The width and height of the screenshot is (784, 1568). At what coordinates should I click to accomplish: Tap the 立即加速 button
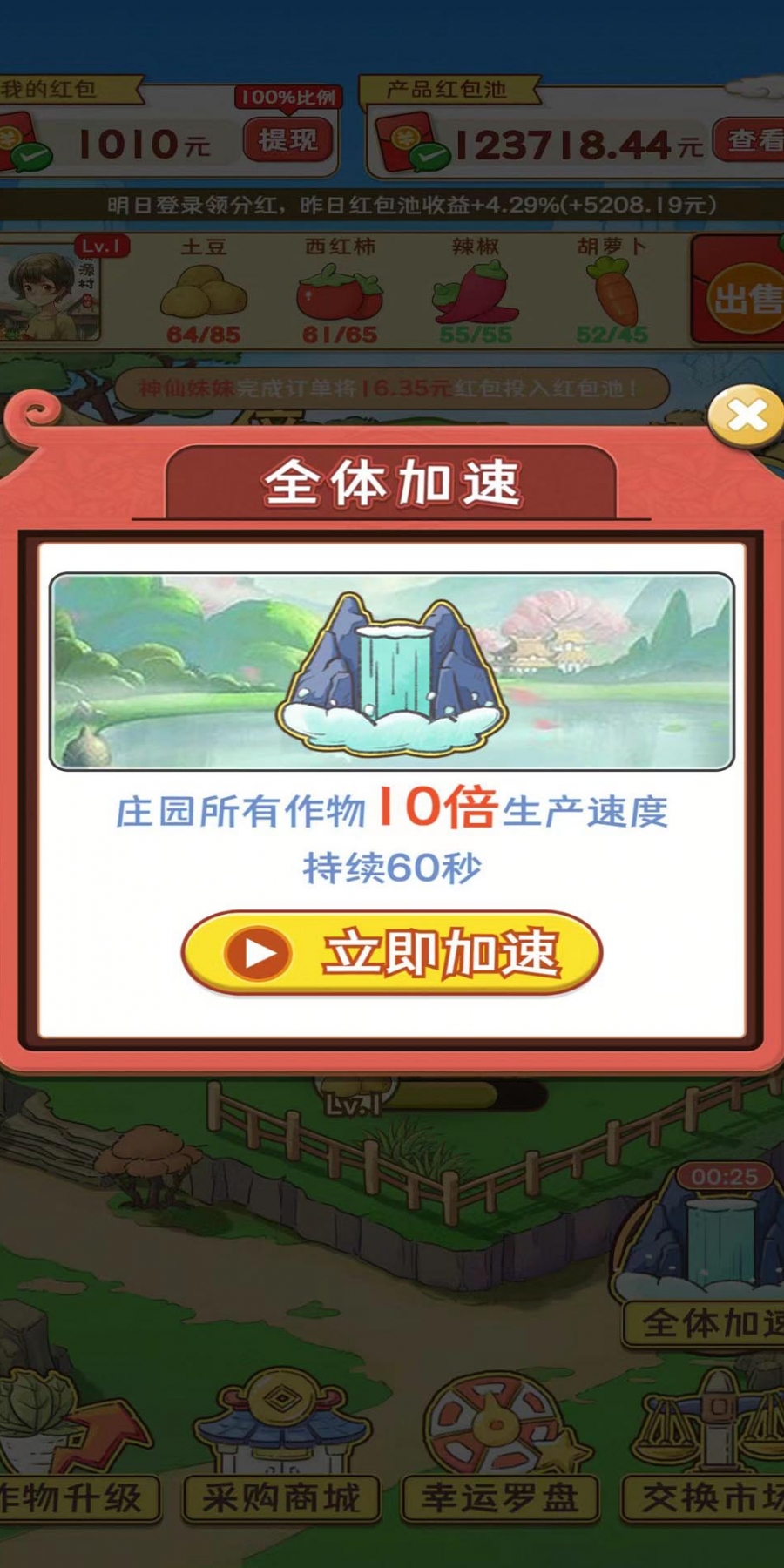click(392, 953)
